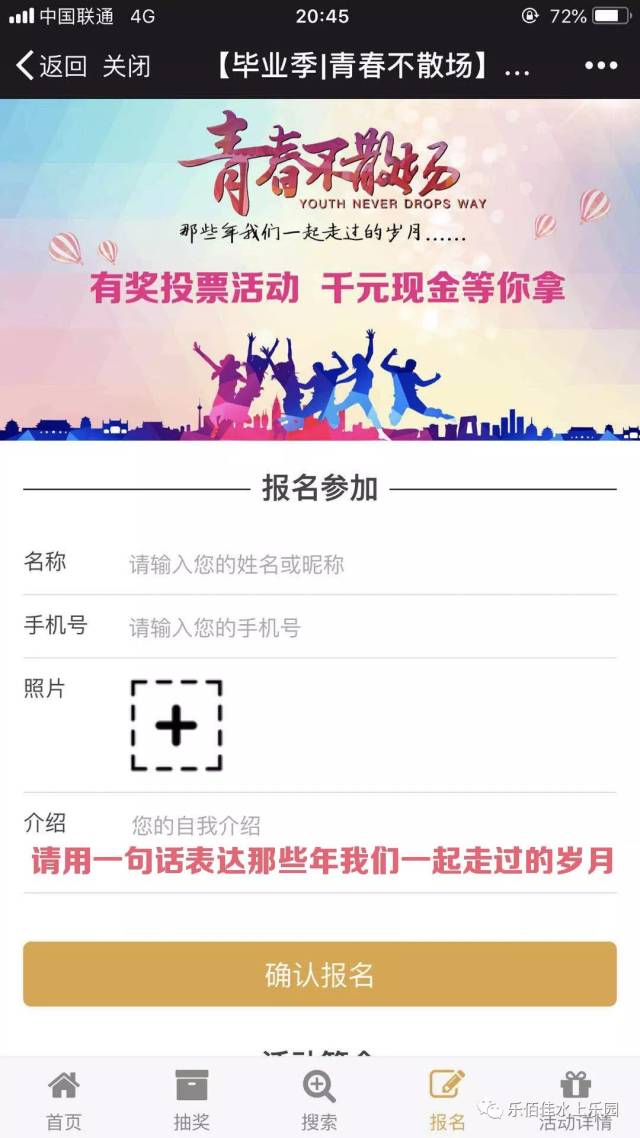The height and width of the screenshot is (1138, 640).
Task: Open the 抽奖 lottery tab
Action: (191, 1098)
